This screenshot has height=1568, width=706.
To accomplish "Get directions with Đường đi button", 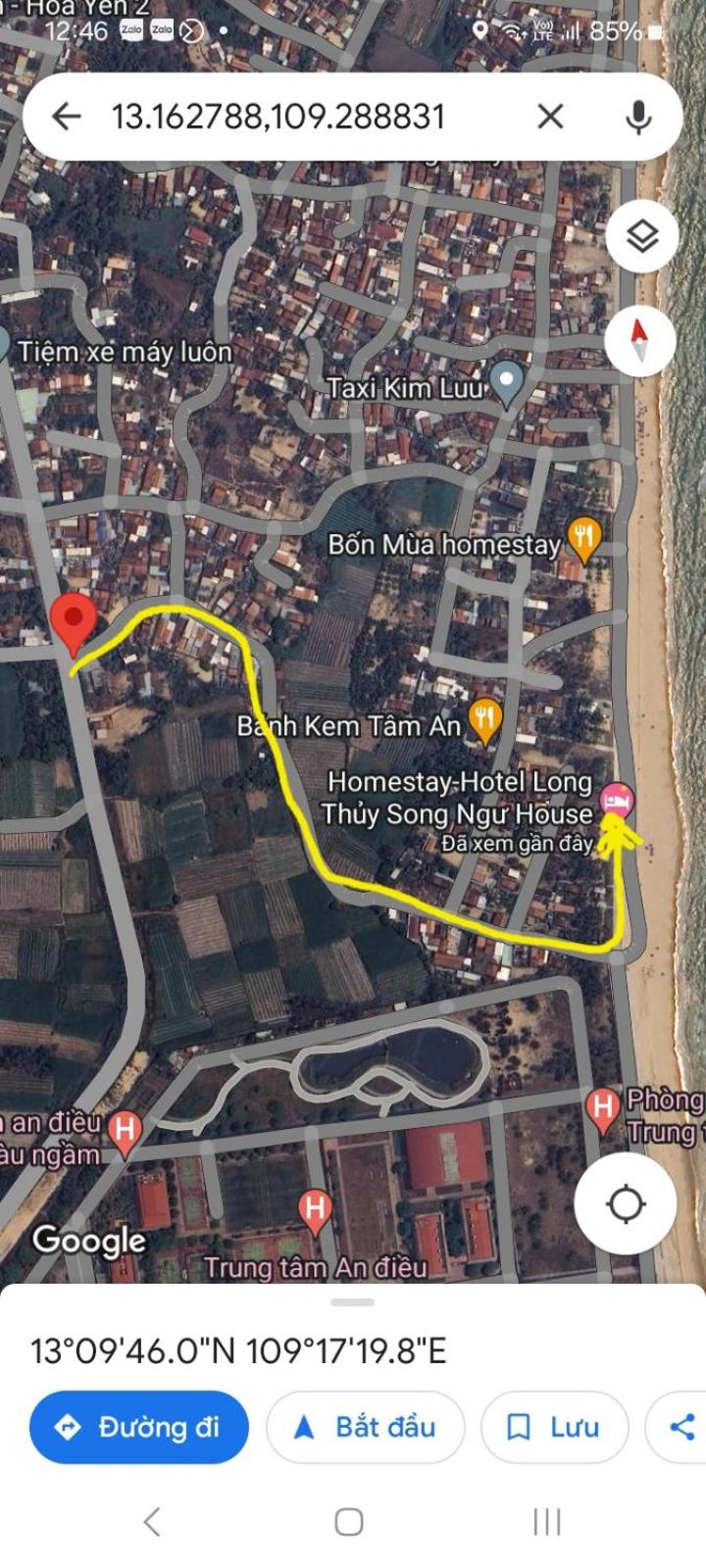I will pyautogui.click(x=138, y=1427).
